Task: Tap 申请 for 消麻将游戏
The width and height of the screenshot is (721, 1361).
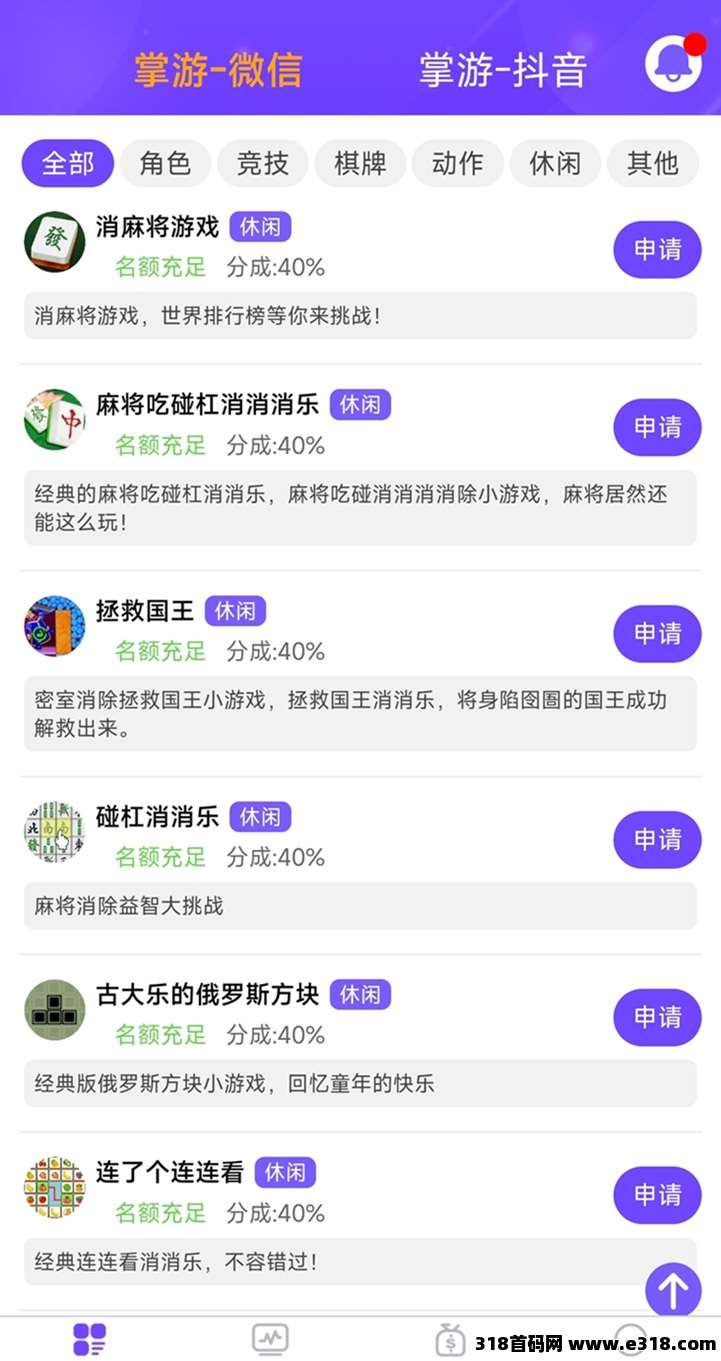Action: [x=657, y=249]
